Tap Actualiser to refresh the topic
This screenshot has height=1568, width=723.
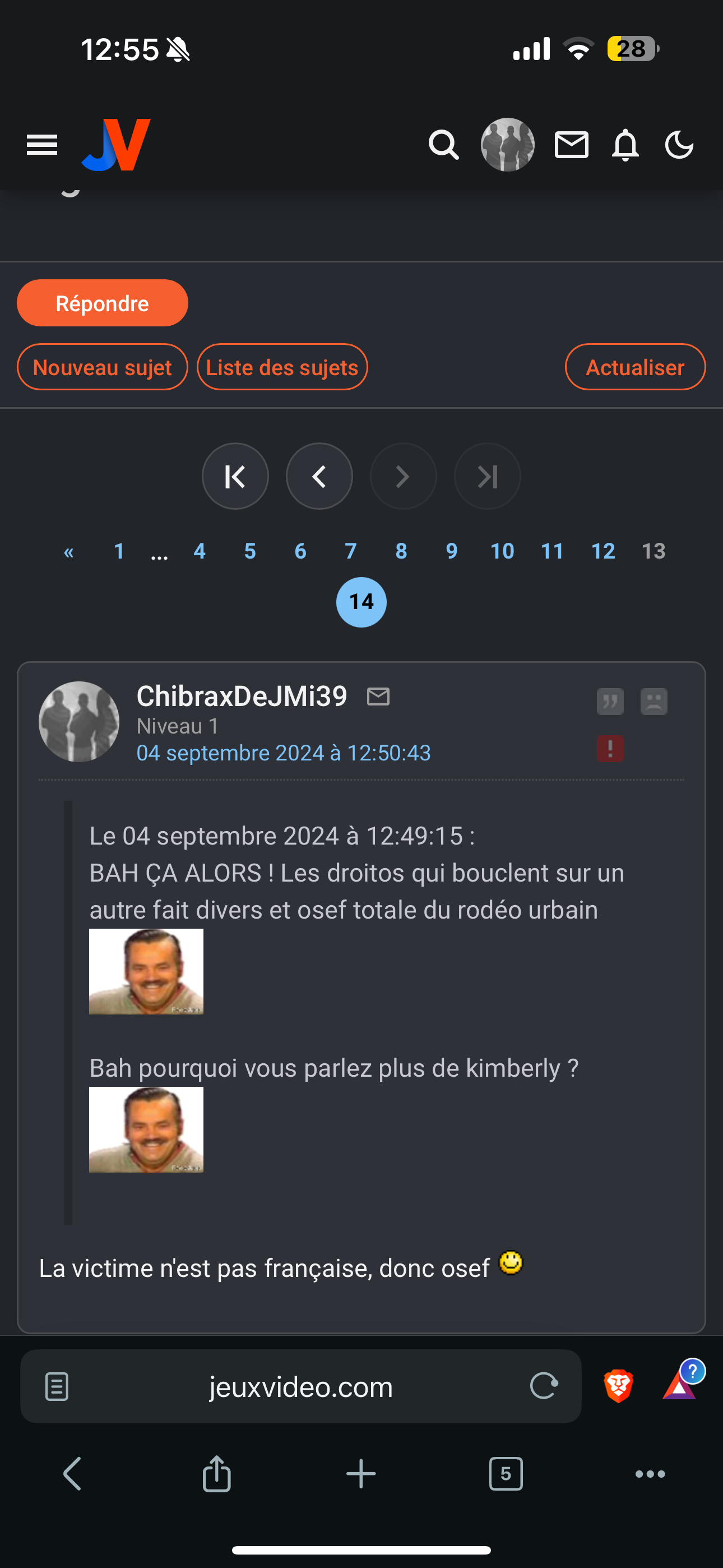tap(635, 367)
